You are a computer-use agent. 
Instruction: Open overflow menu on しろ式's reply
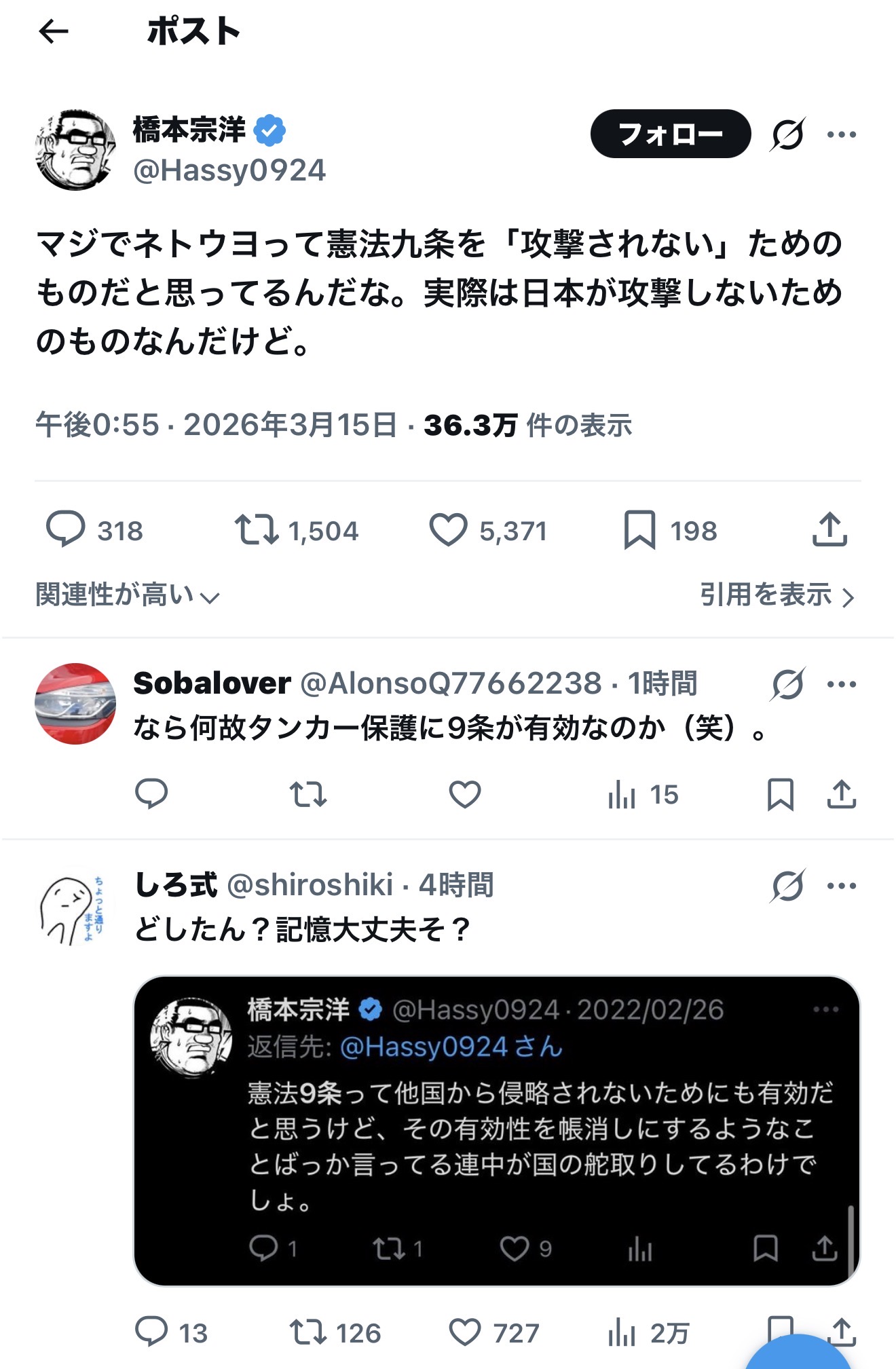[842, 886]
